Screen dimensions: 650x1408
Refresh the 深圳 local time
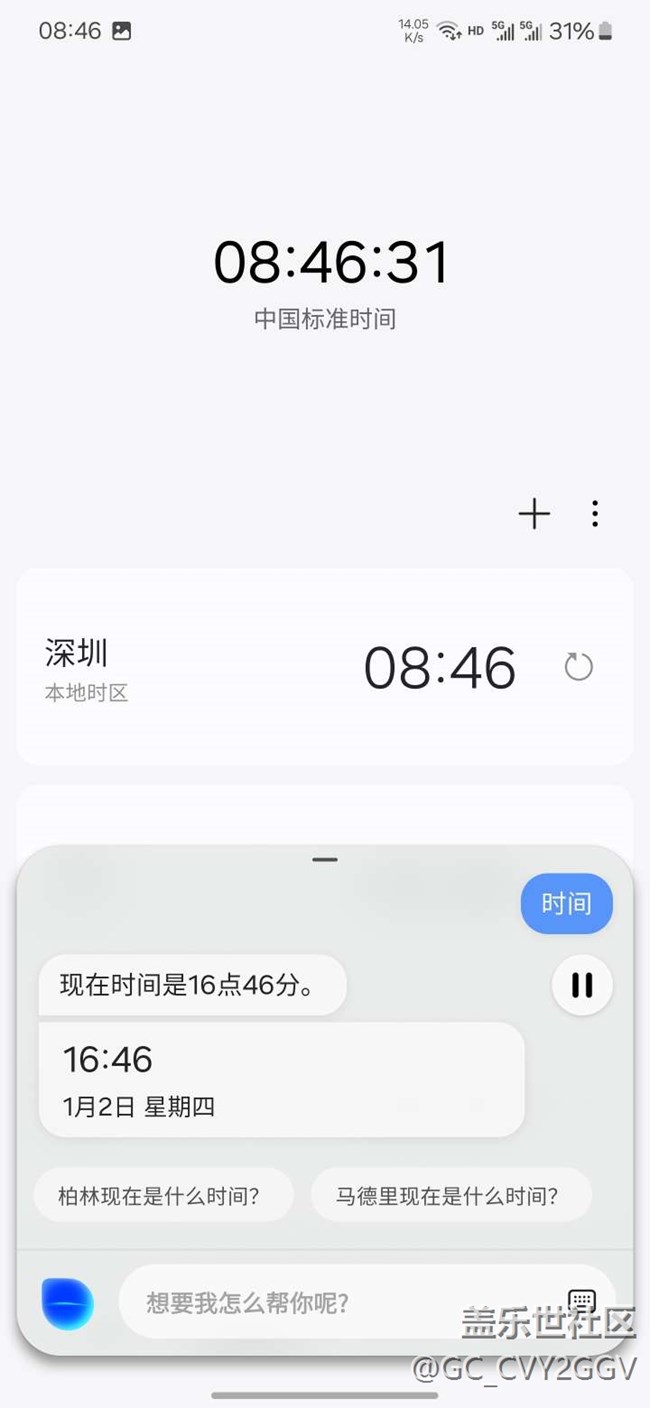tap(579, 667)
